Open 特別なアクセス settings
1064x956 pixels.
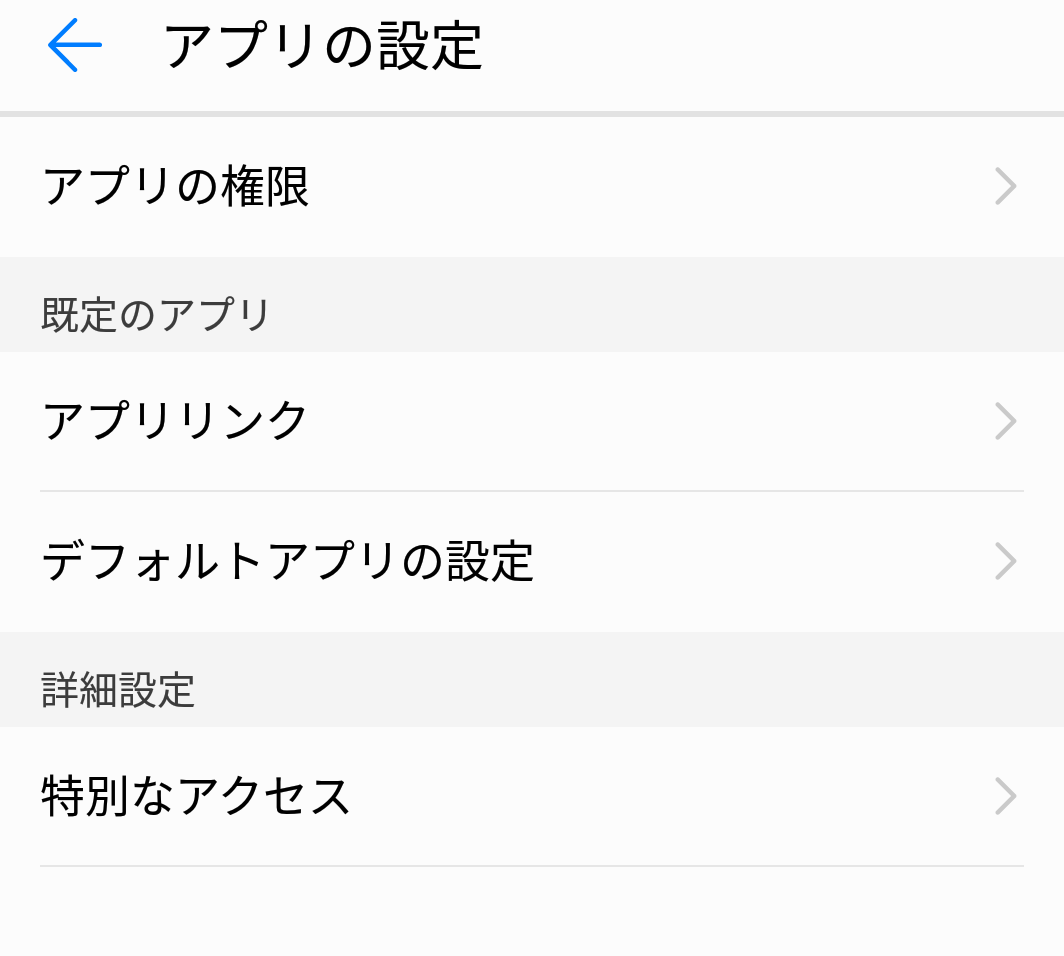coord(530,796)
